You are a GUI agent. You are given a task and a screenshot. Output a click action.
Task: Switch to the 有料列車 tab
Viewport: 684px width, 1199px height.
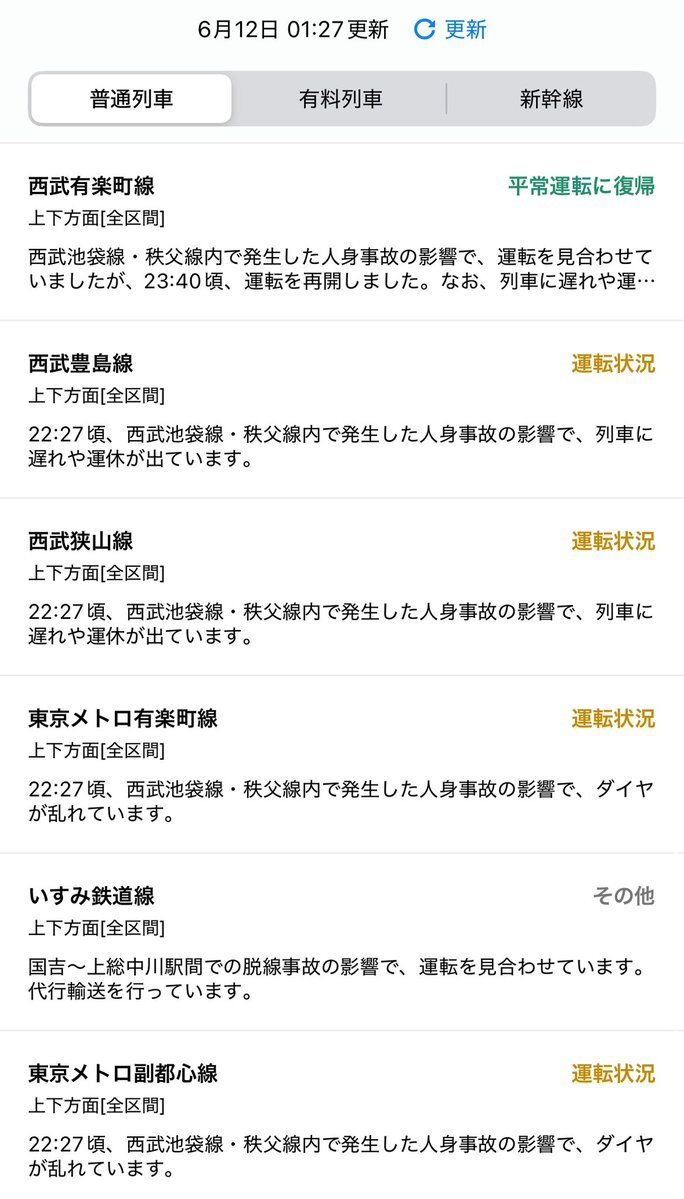(x=340, y=99)
